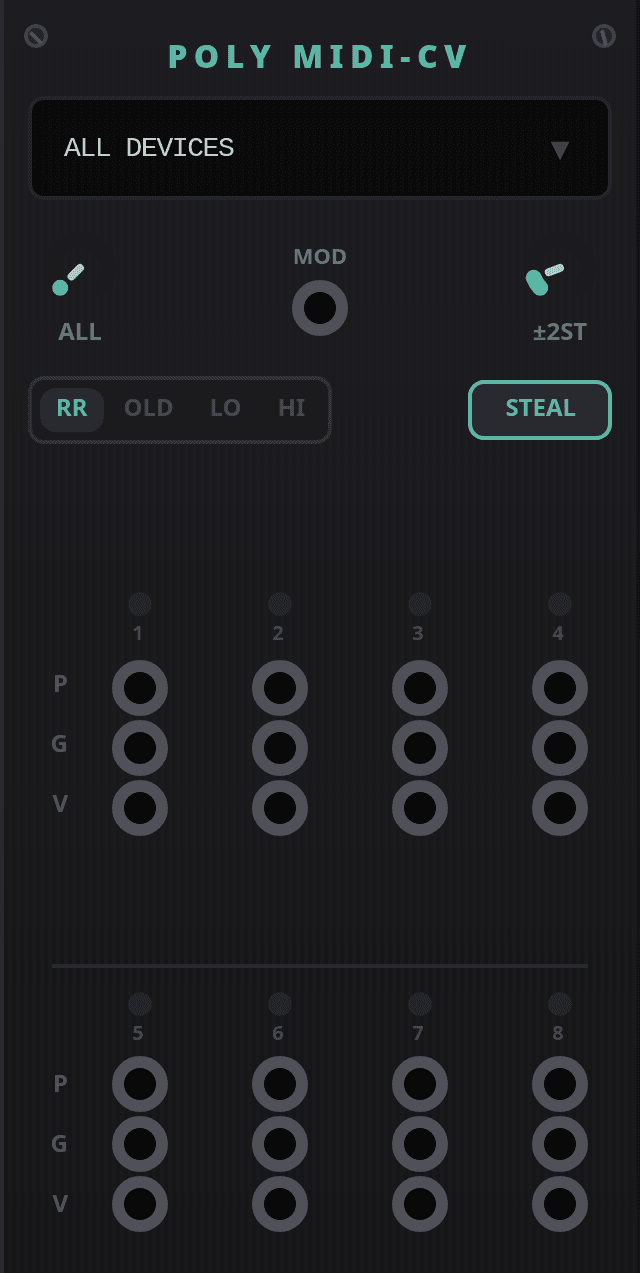Open the ALL DEVICES dropdown
The image size is (640, 1273).
(319, 148)
